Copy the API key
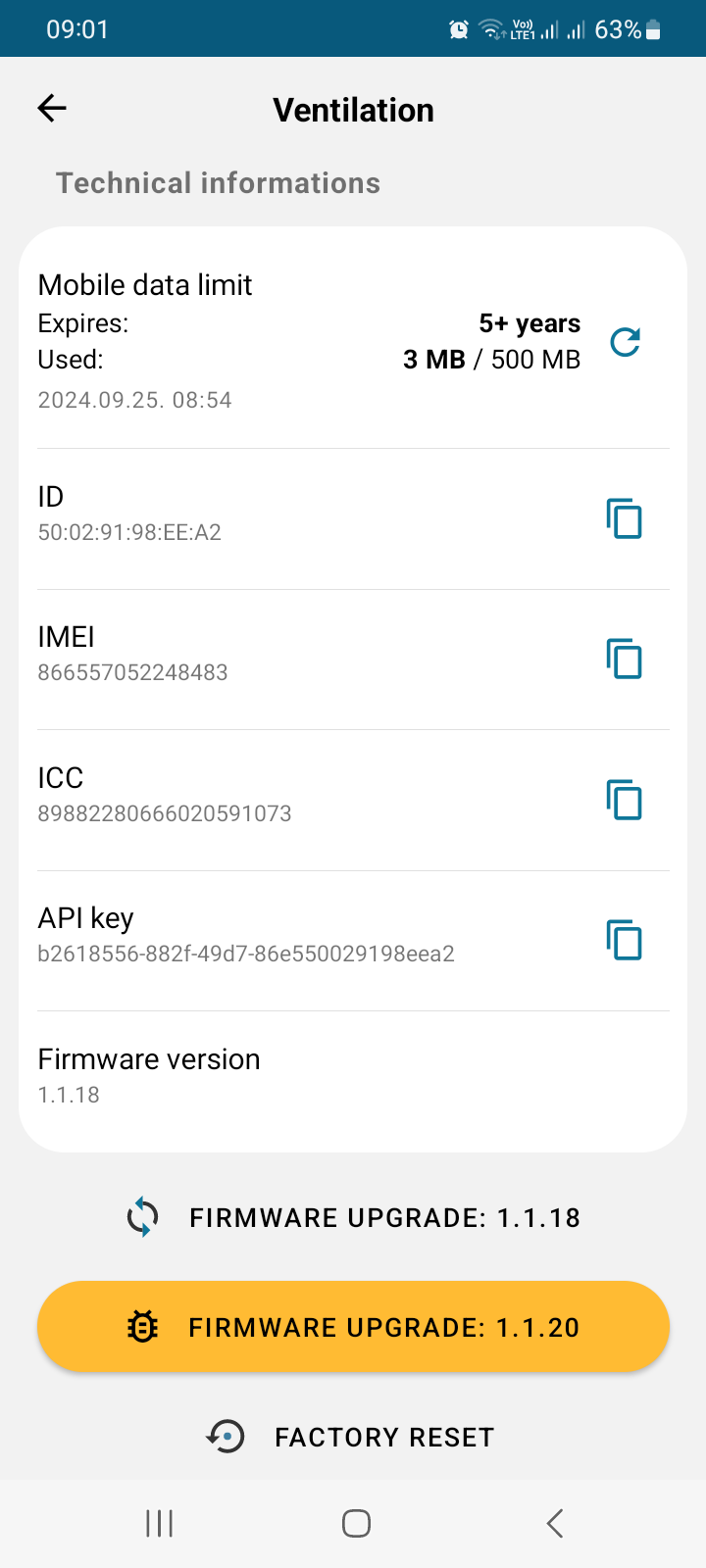706x1568 pixels. (624, 940)
